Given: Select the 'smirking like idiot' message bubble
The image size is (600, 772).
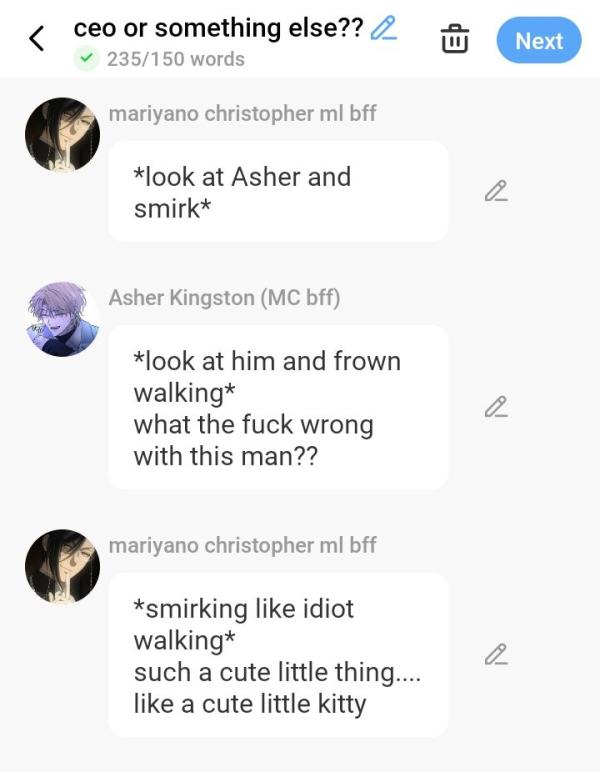Looking at the screenshot, I should click(277, 654).
